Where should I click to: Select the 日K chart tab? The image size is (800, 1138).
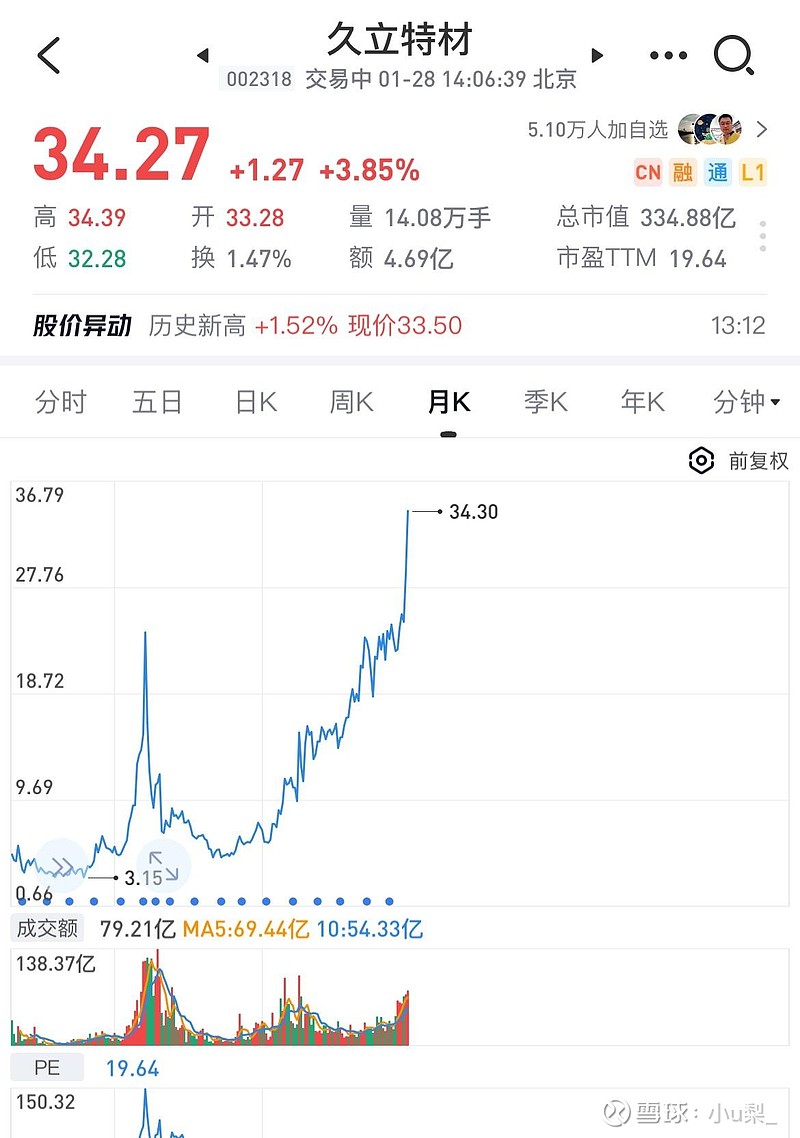(x=255, y=402)
